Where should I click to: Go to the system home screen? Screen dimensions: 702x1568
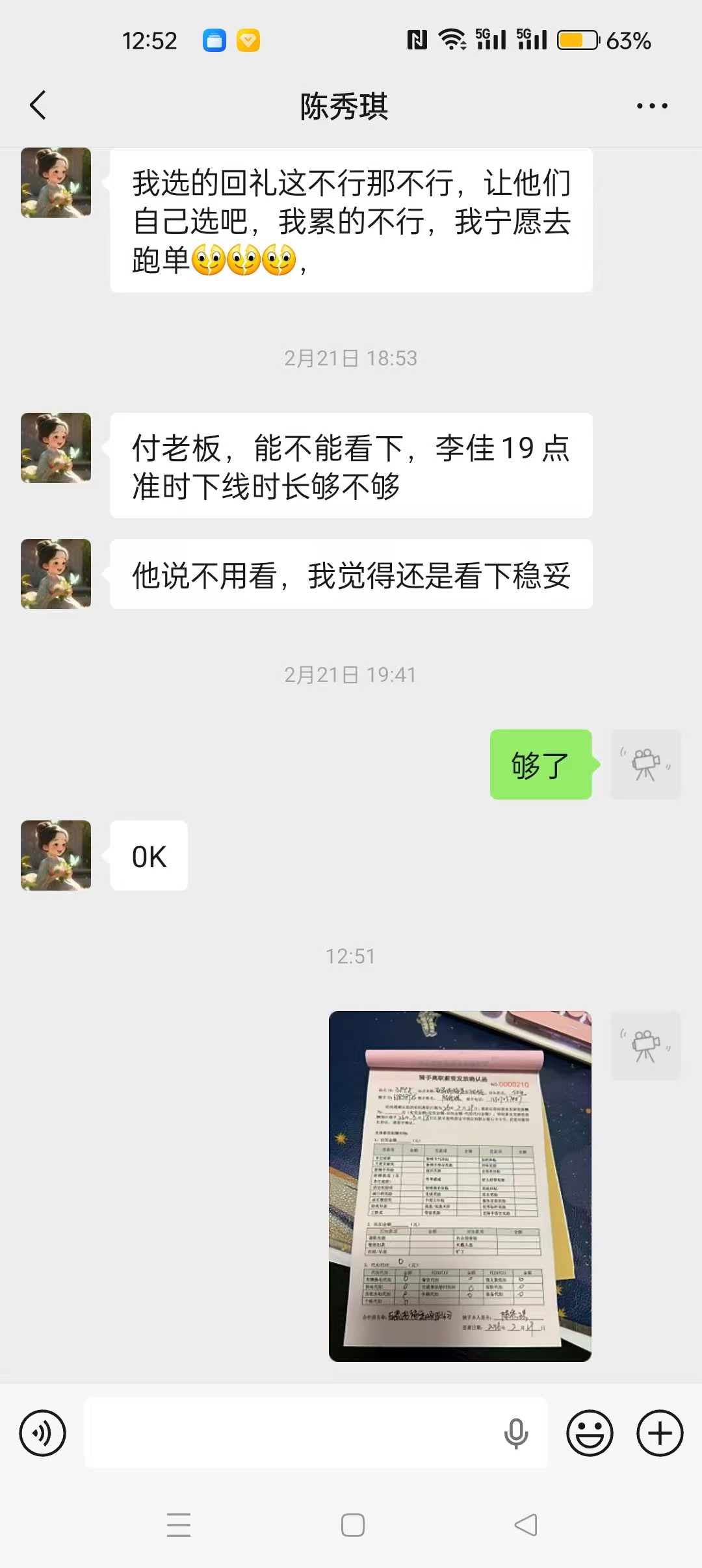(352, 1525)
